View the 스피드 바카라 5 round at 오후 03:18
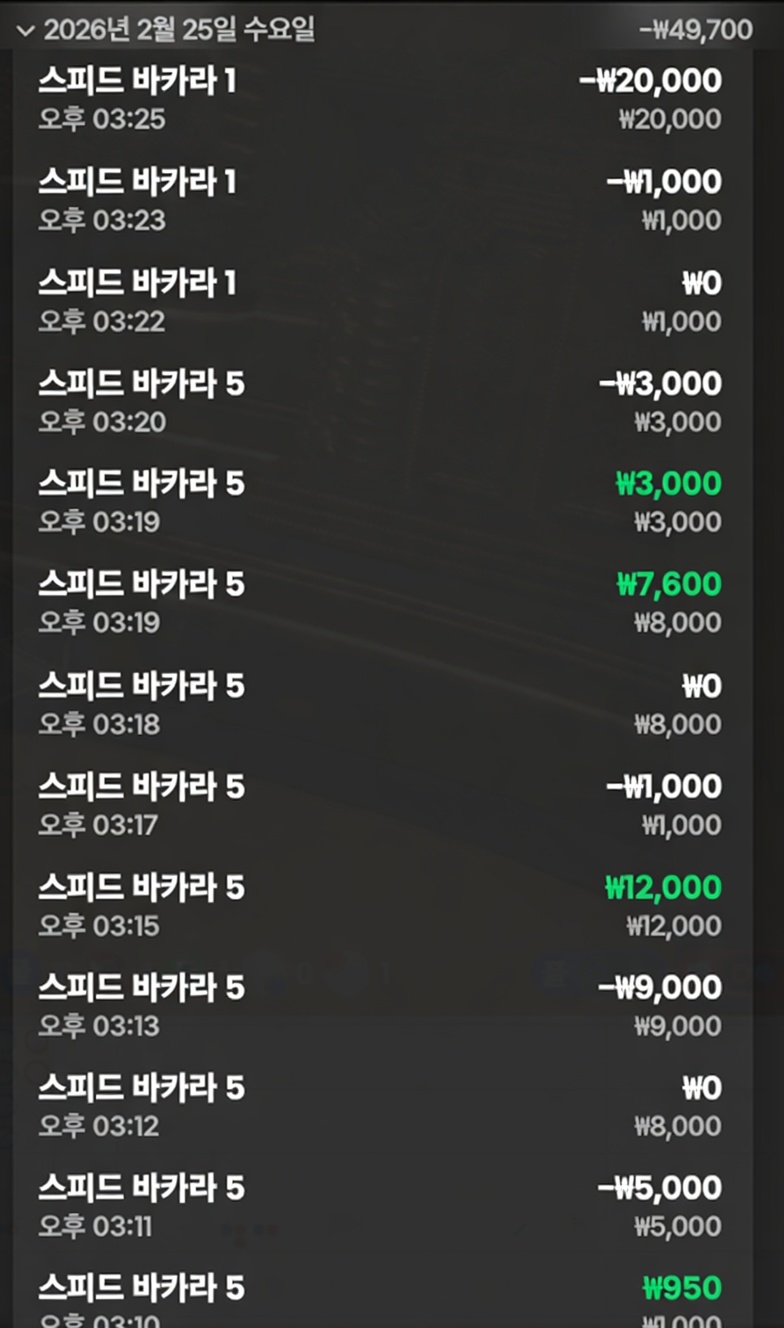The width and height of the screenshot is (784, 1328). tap(380, 704)
